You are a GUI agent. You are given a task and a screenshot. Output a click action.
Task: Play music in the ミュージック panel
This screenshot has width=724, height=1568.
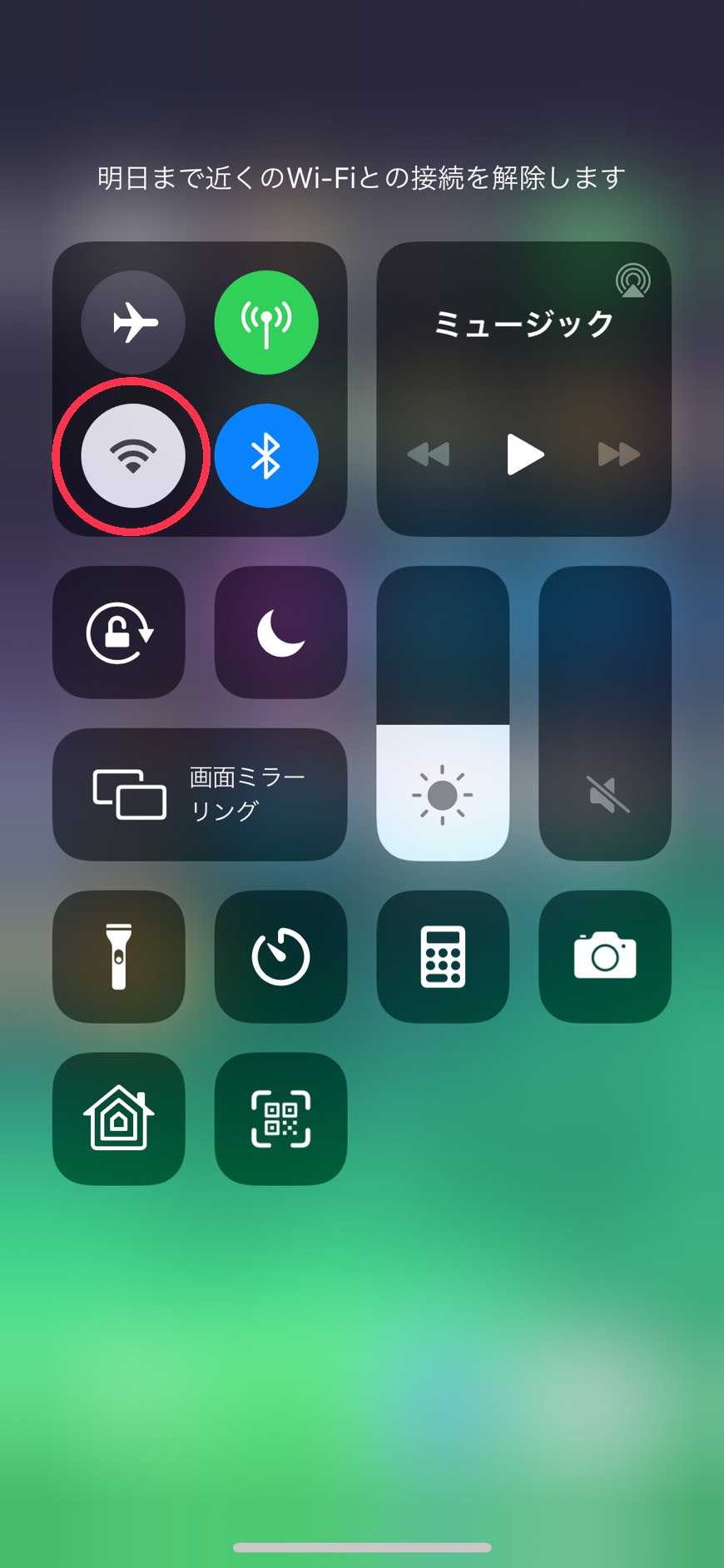click(525, 454)
